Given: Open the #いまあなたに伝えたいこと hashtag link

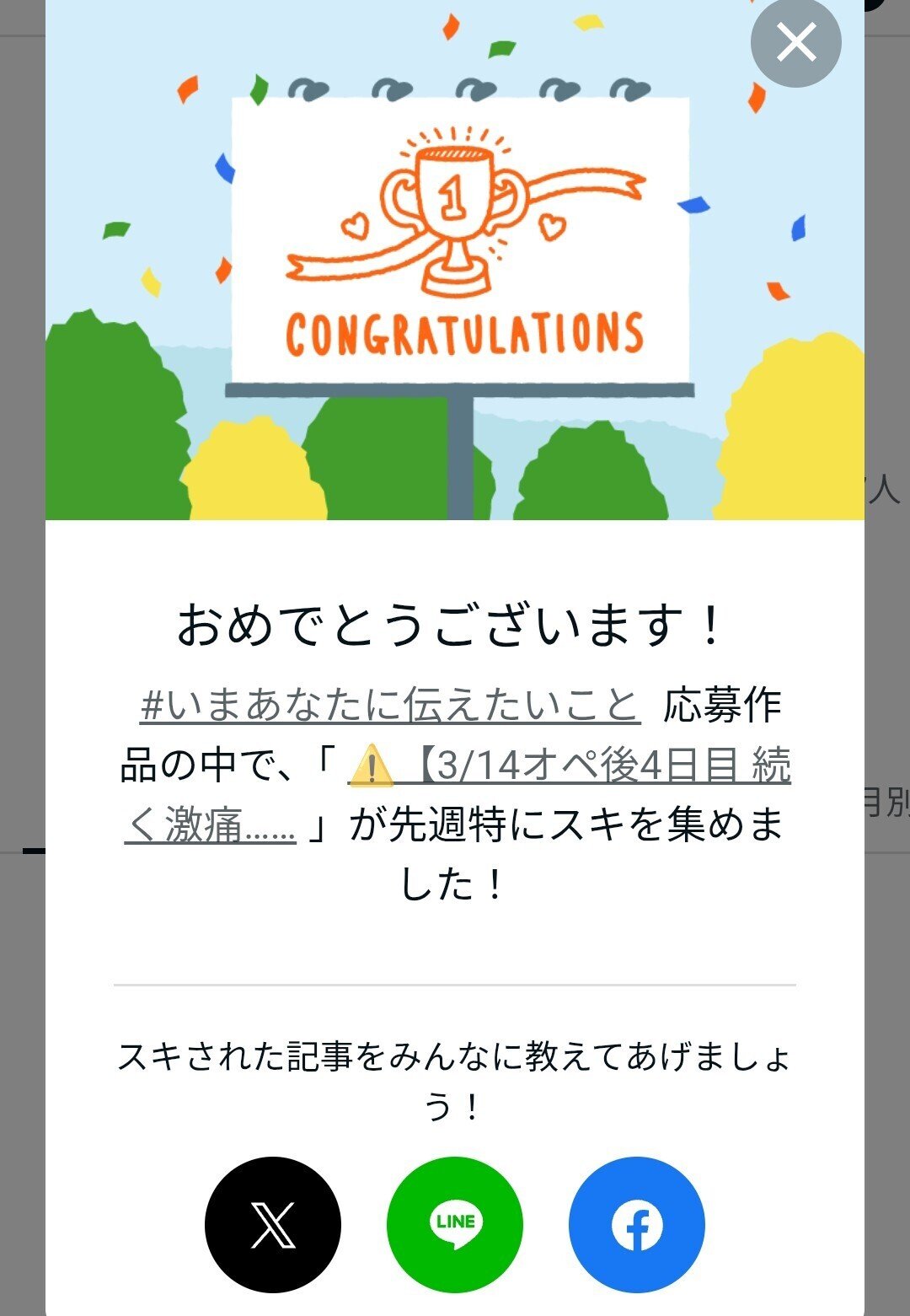Looking at the screenshot, I should click(x=390, y=705).
